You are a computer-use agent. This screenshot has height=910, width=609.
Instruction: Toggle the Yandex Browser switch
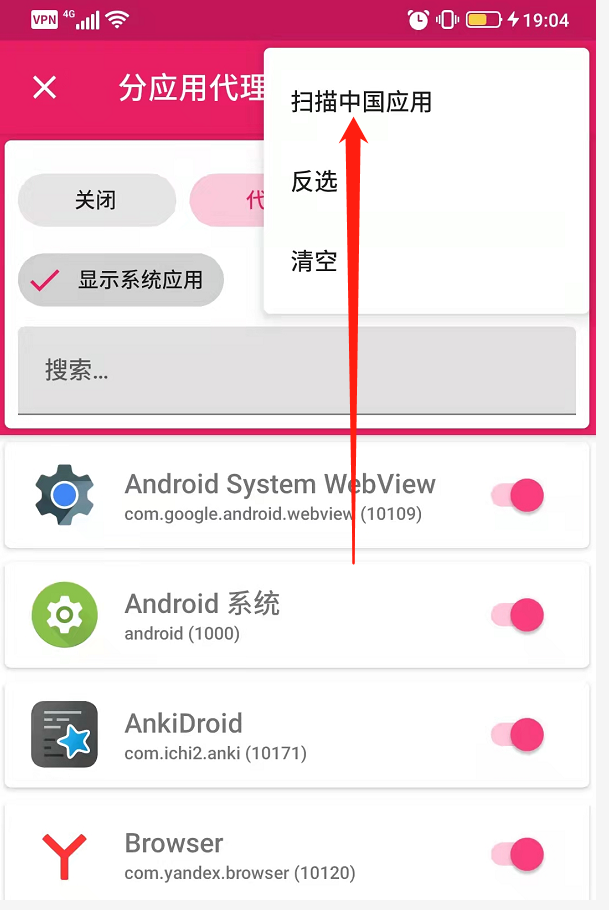pos(518,855)
